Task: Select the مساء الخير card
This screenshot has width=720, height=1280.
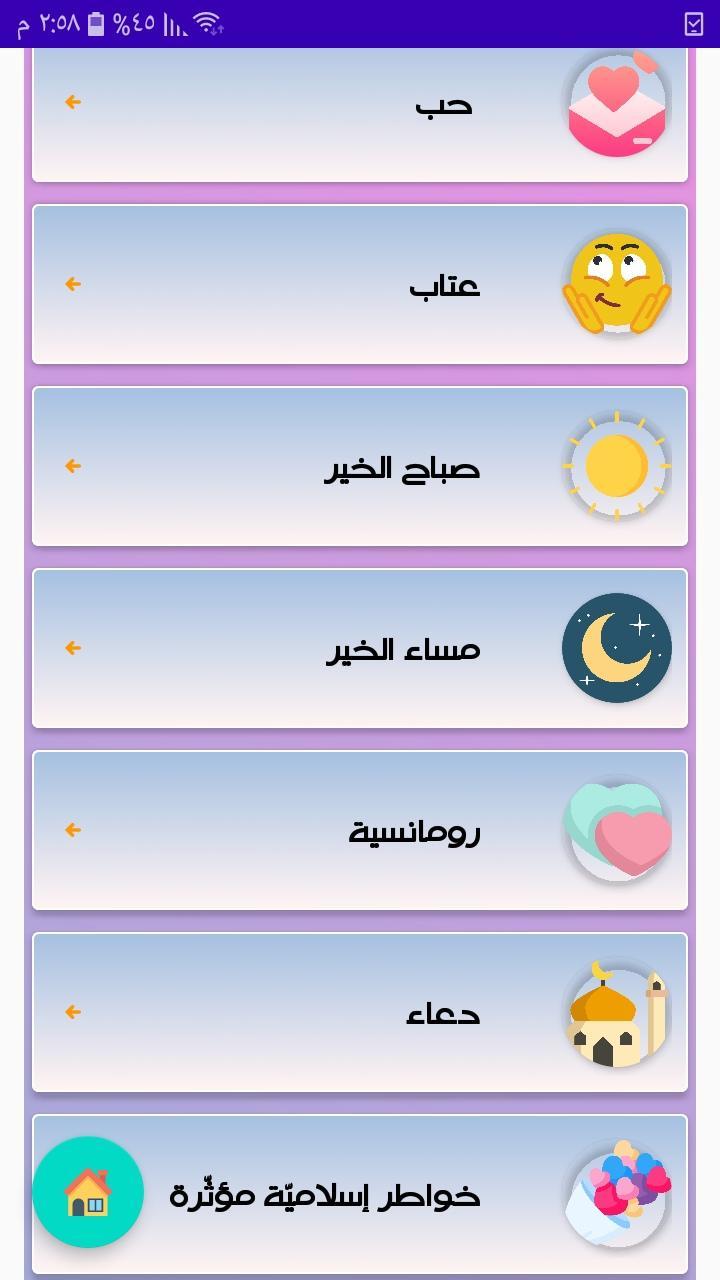Action: point(360,648)
